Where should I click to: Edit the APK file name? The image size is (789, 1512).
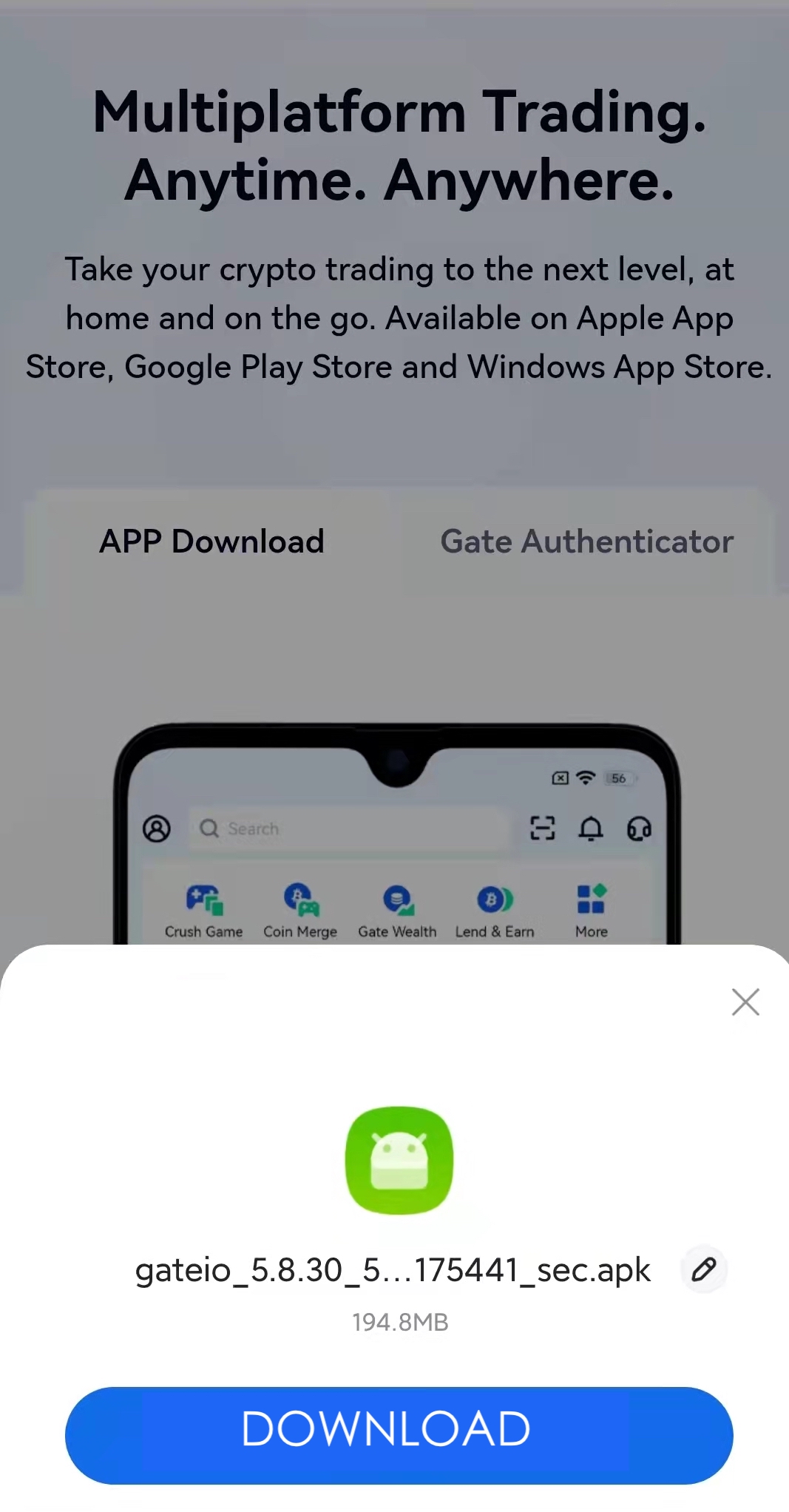coord(703,1269)
